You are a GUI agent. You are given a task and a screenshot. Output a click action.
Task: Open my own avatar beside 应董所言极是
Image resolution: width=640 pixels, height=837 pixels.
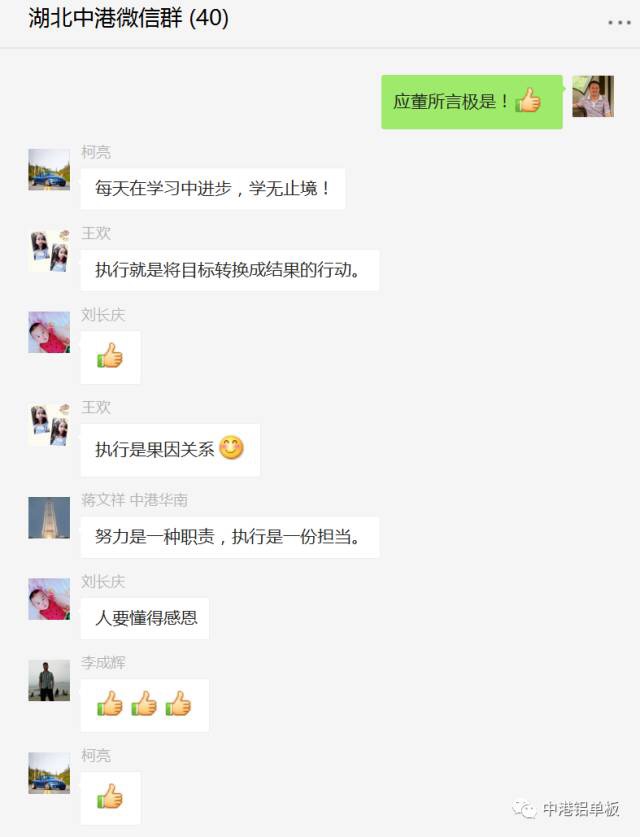pyautogui.click(x=592, y=96)
